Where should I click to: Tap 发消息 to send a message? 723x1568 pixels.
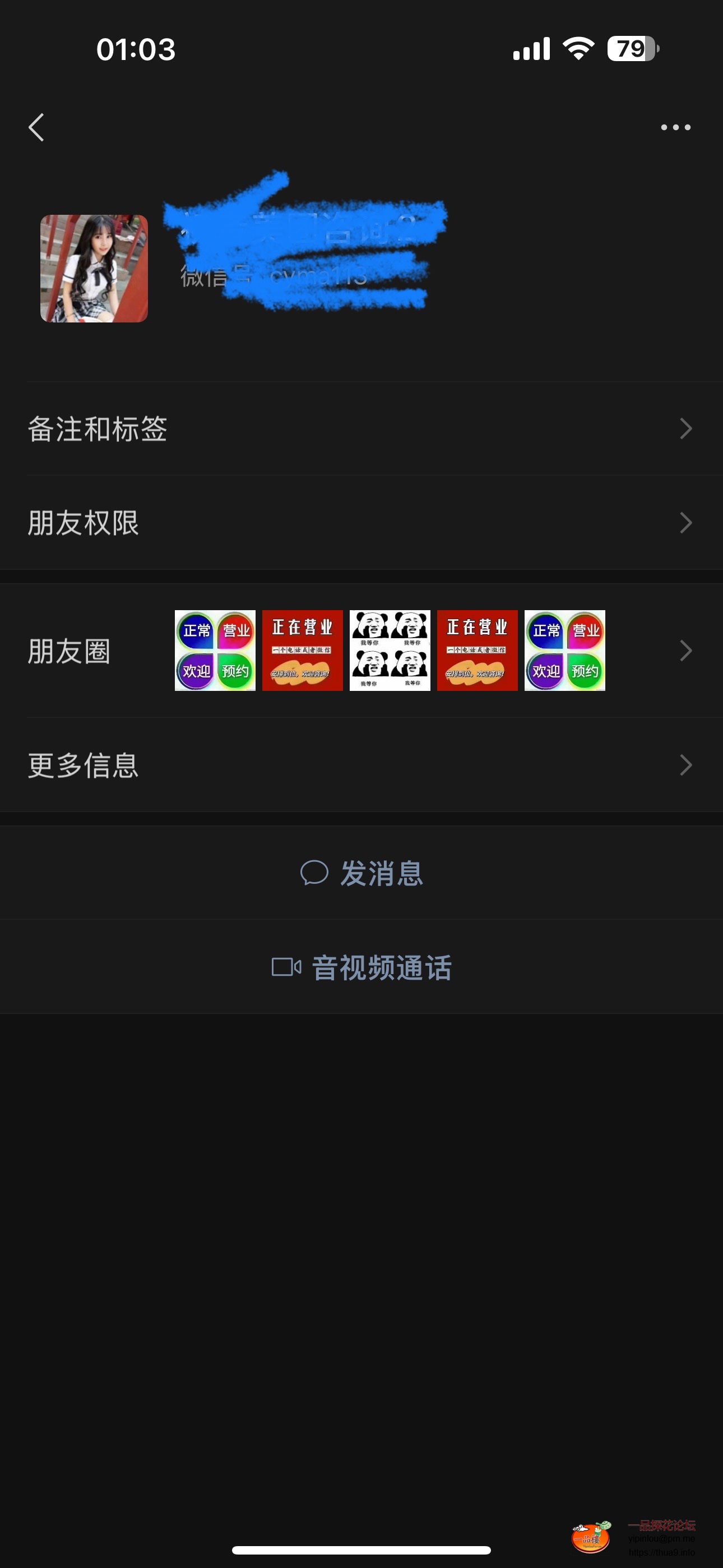point(361,873)
